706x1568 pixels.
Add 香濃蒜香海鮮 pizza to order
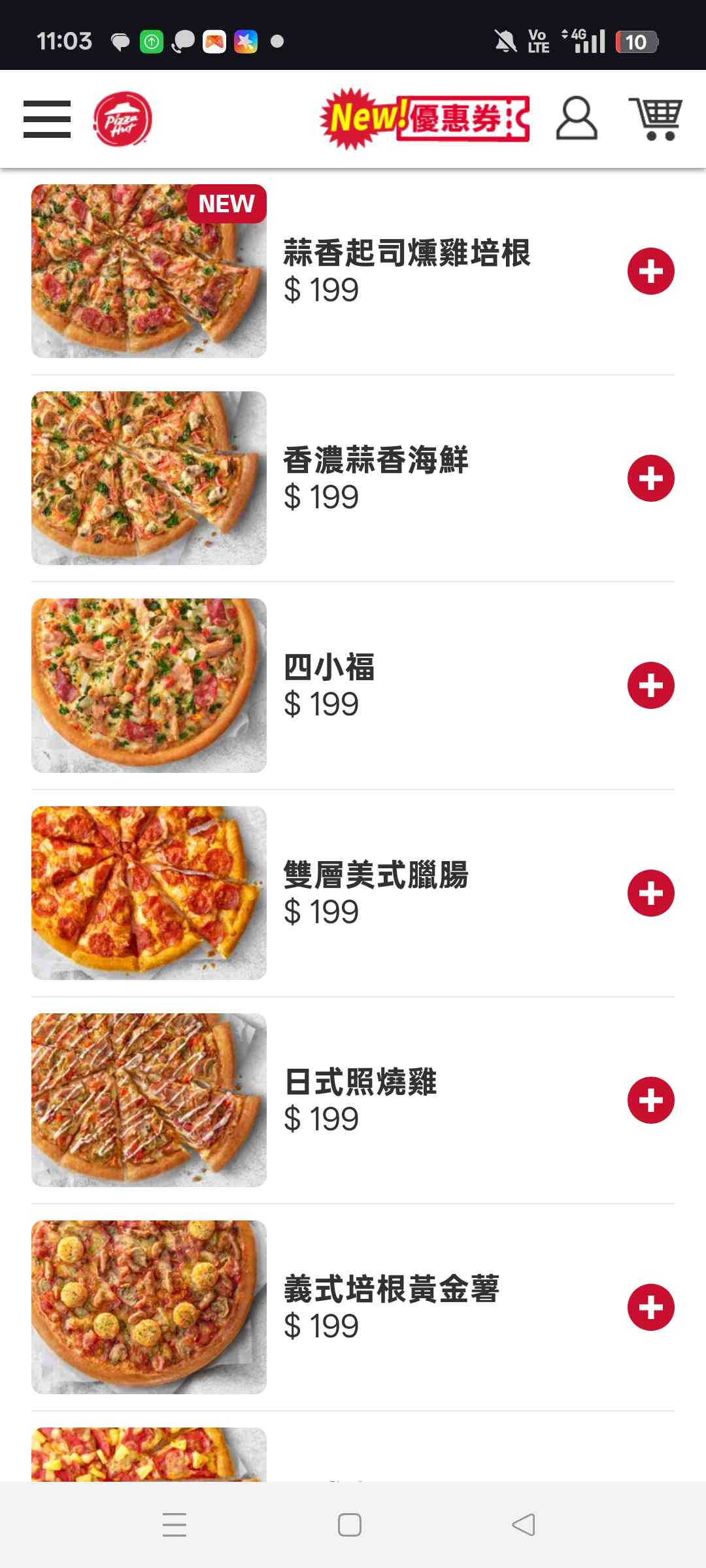coord(650,478)
